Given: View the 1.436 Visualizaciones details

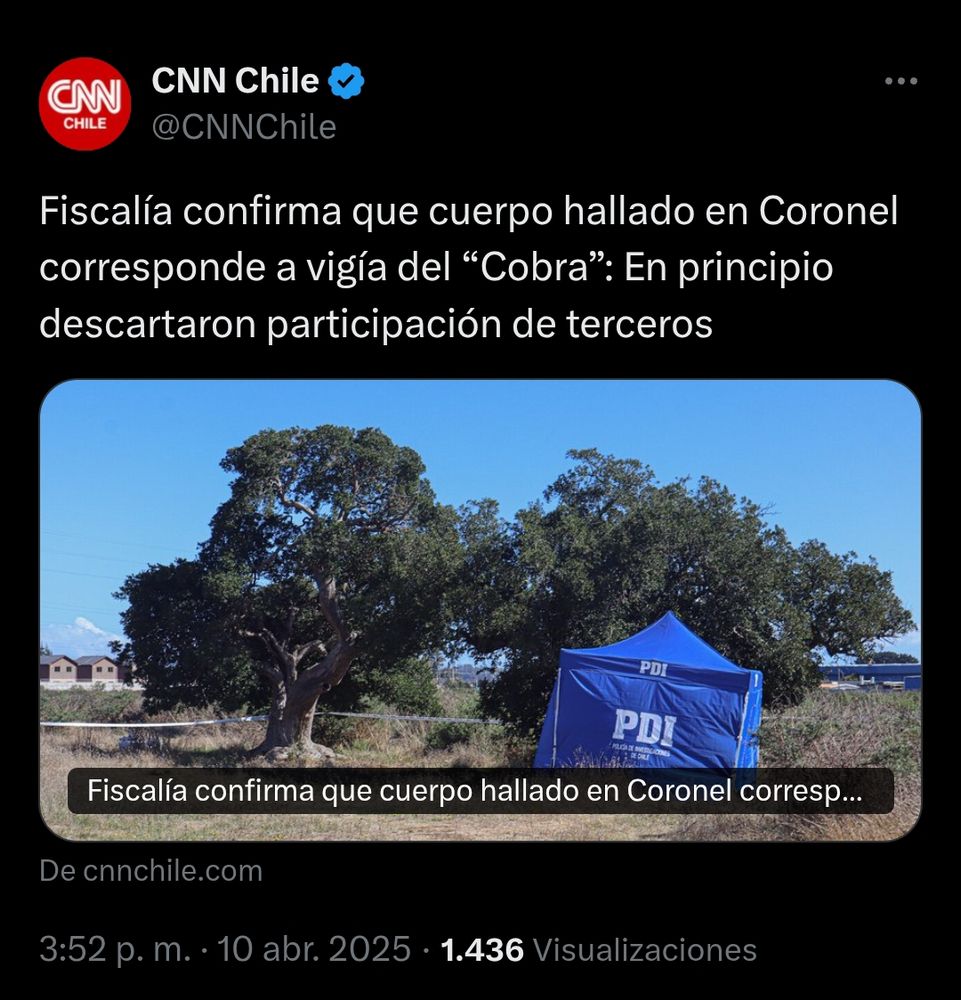Looking at the screenshot, I should pos(598,950).
